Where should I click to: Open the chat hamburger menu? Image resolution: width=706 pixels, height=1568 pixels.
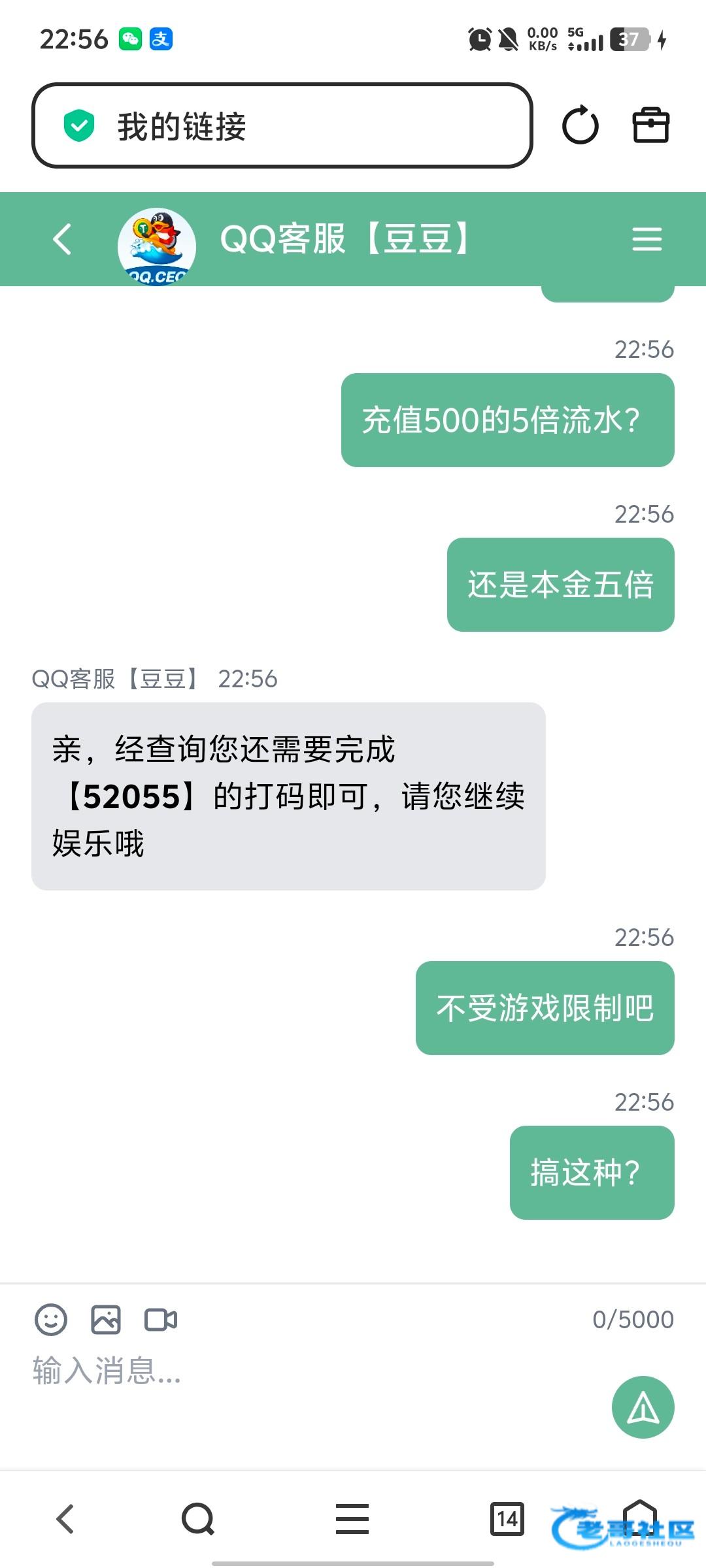647,239
